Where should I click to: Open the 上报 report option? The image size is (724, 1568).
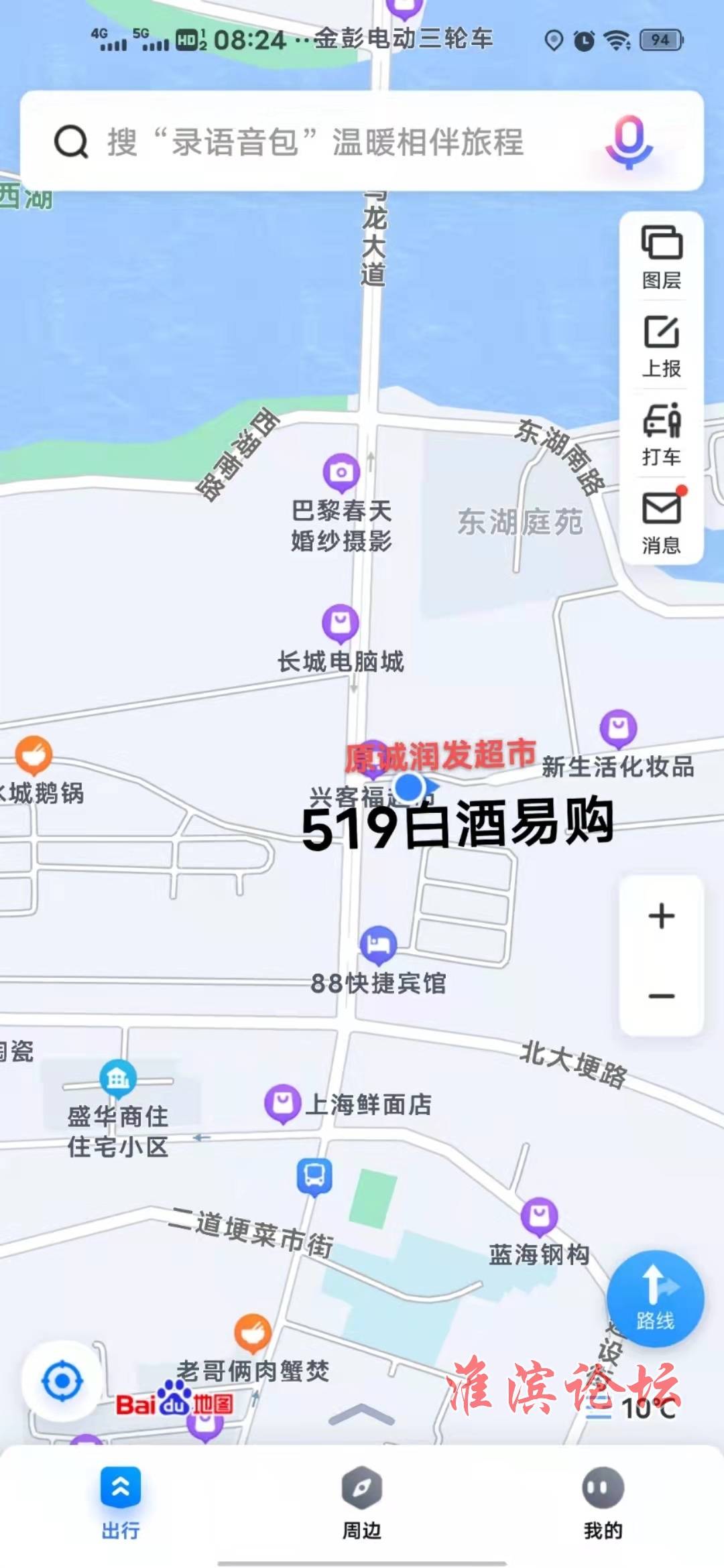pos(662,345)
